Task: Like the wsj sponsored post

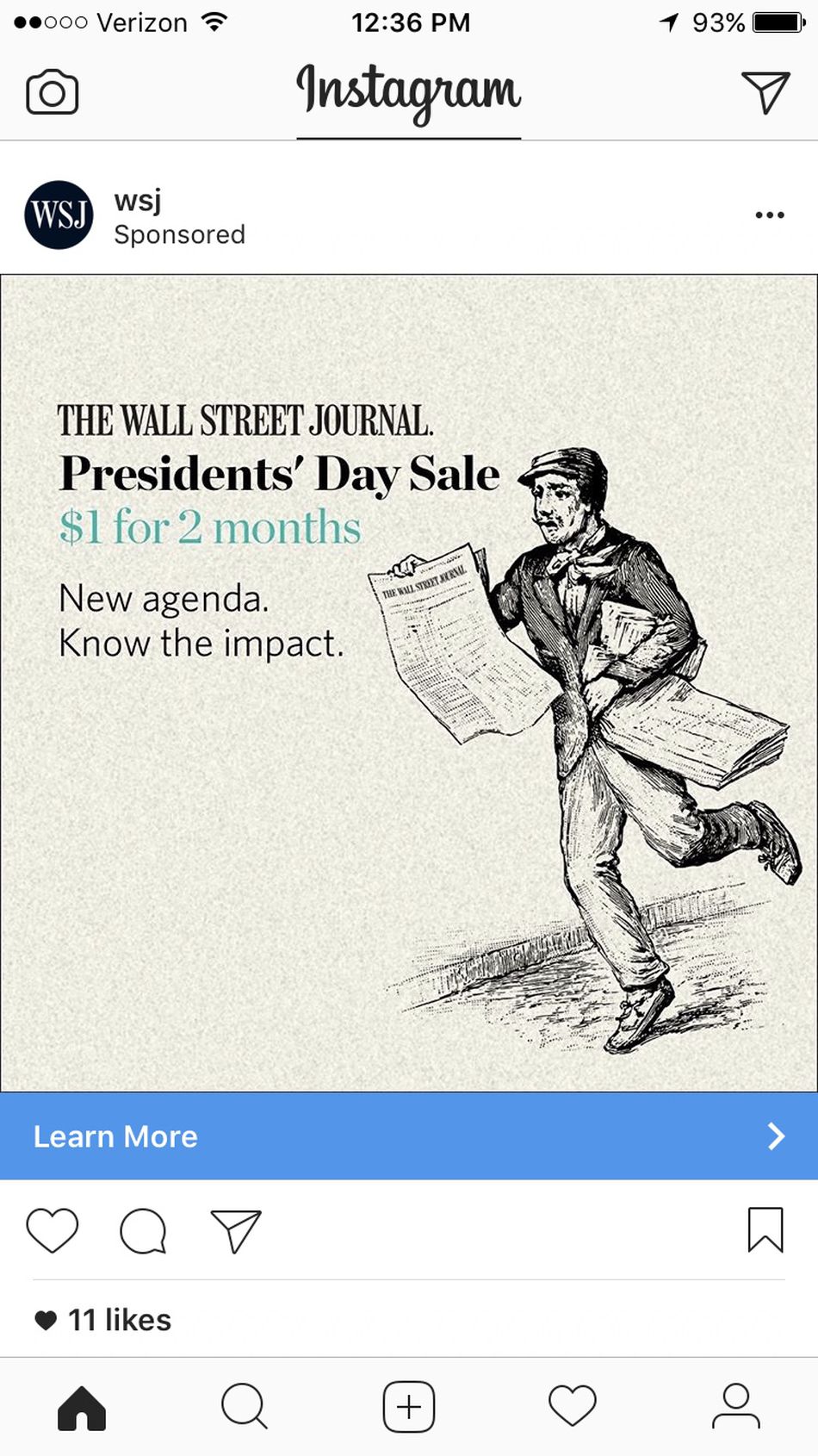Action: click(53, 1230)
